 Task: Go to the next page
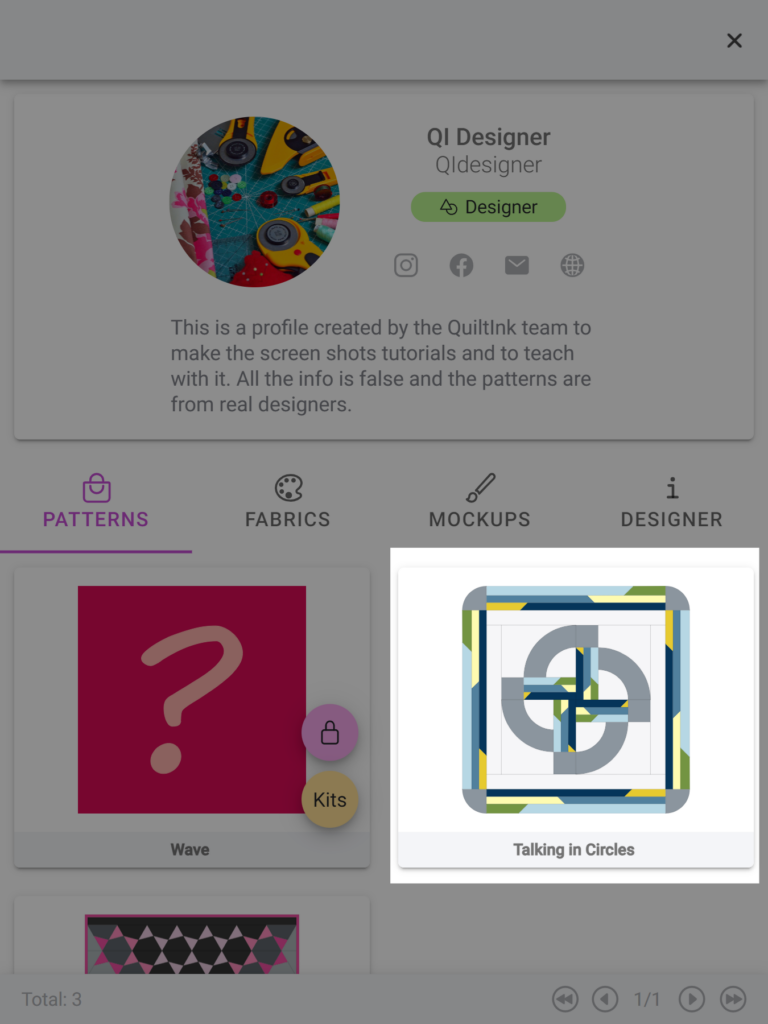coord(692,999)
